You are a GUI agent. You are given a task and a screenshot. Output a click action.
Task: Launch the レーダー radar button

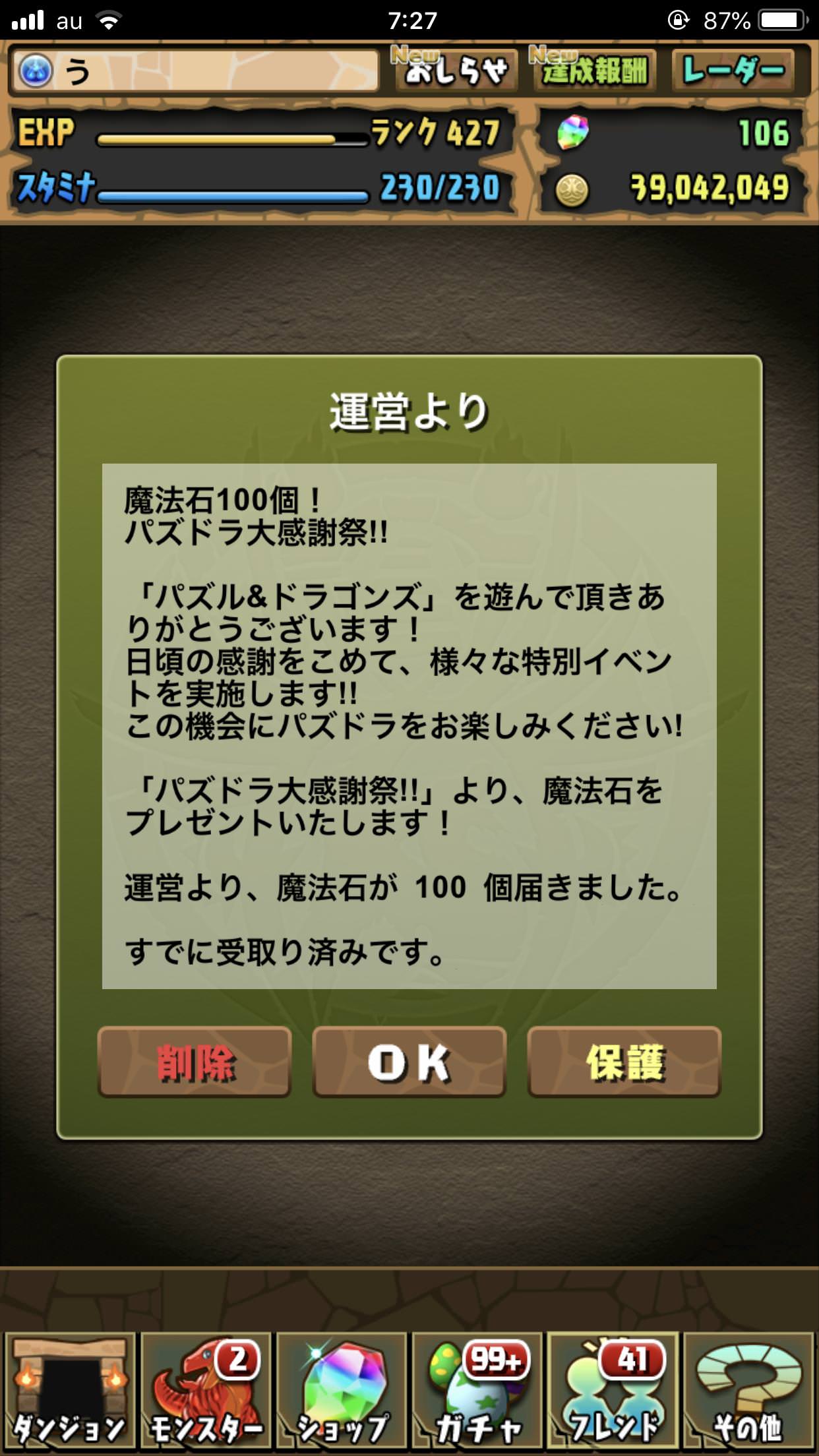pos(733,70)
